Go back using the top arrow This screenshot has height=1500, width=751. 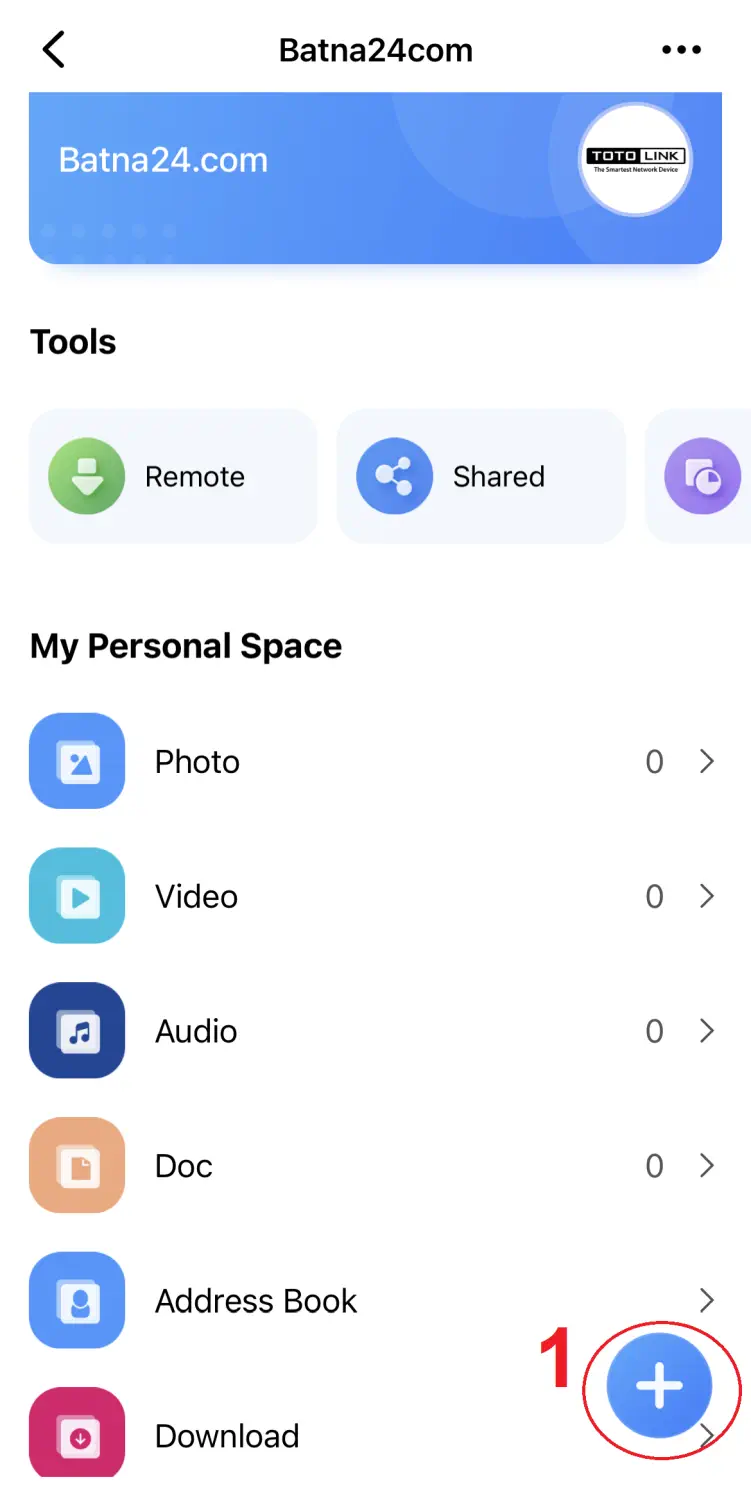(x=54, y=50)
